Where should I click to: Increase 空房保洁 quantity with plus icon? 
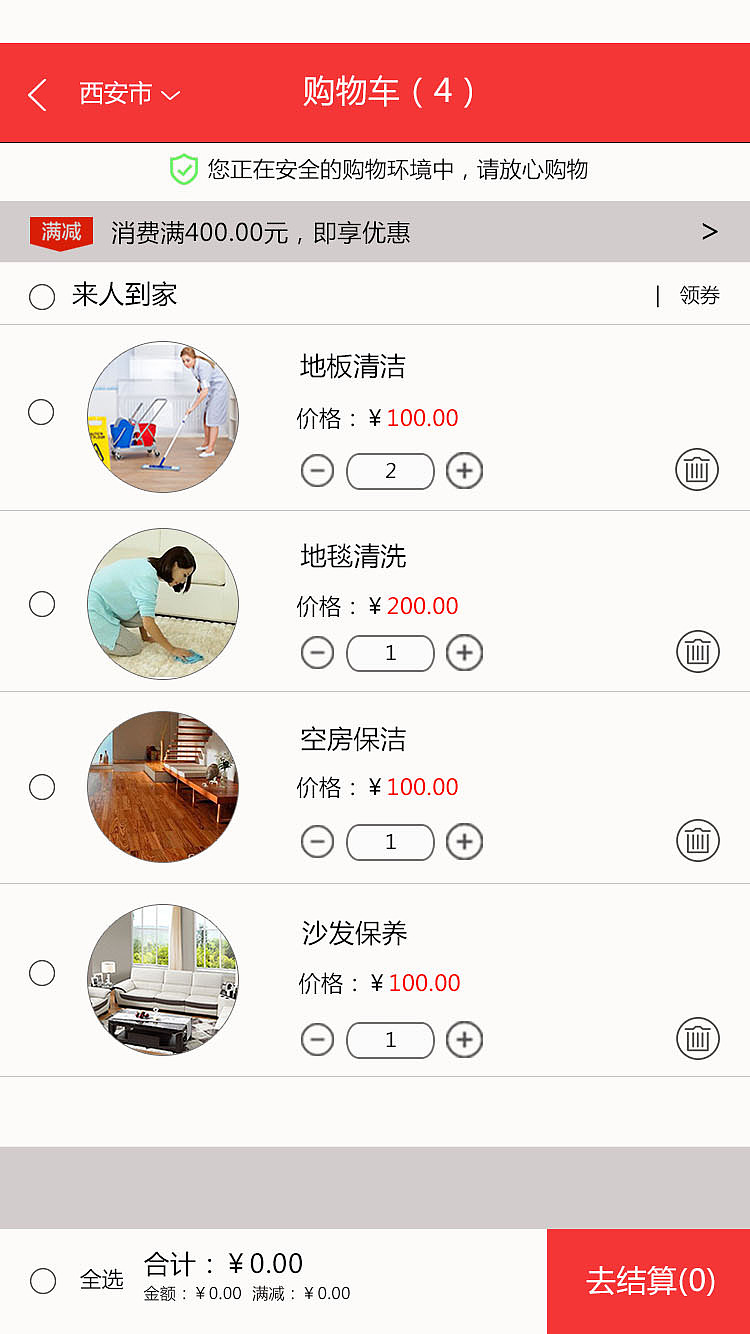464,841
